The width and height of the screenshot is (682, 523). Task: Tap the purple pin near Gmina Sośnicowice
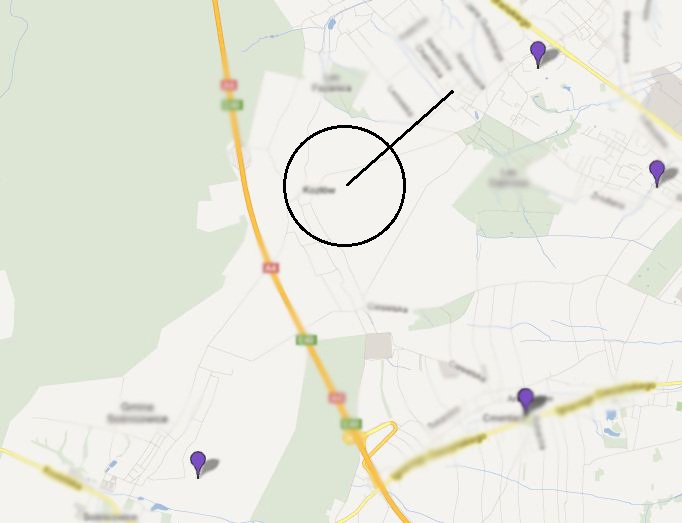(x=198, y=462)
